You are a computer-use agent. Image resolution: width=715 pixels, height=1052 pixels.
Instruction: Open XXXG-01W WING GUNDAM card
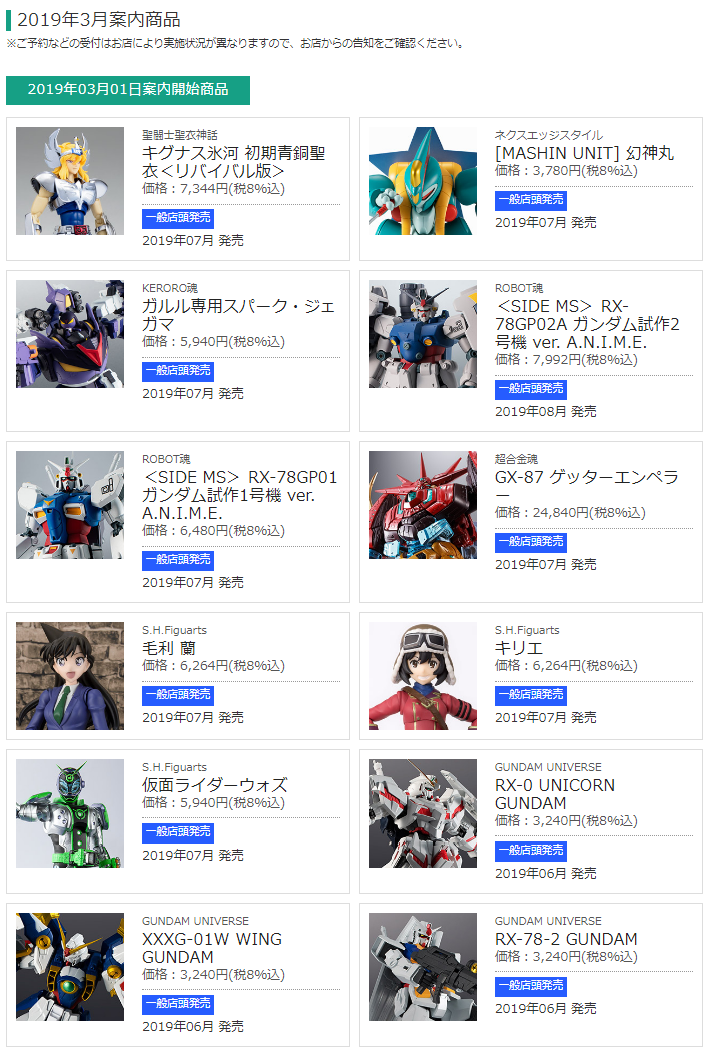(x=212, y=948)
